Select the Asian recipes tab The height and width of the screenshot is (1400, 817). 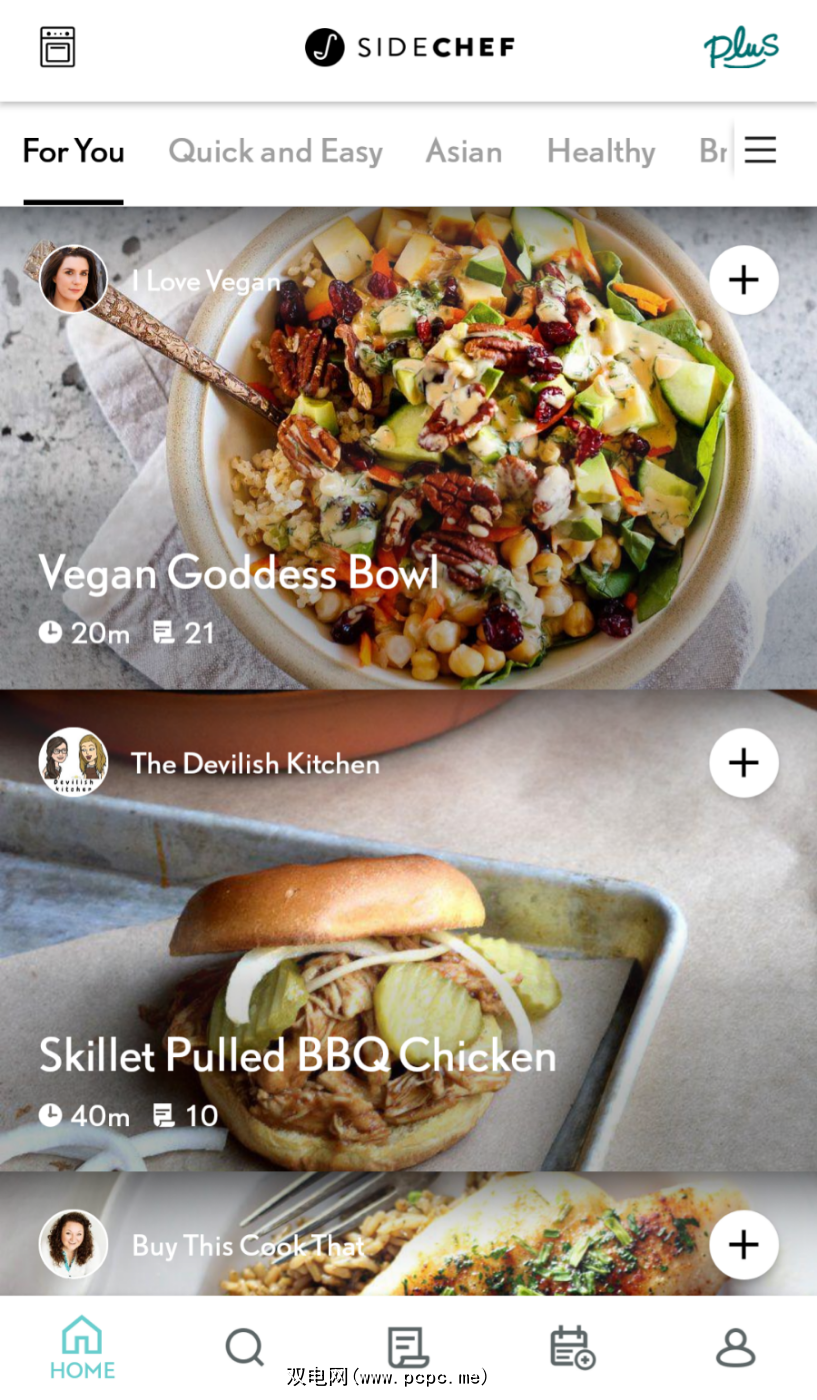[464, 152]
